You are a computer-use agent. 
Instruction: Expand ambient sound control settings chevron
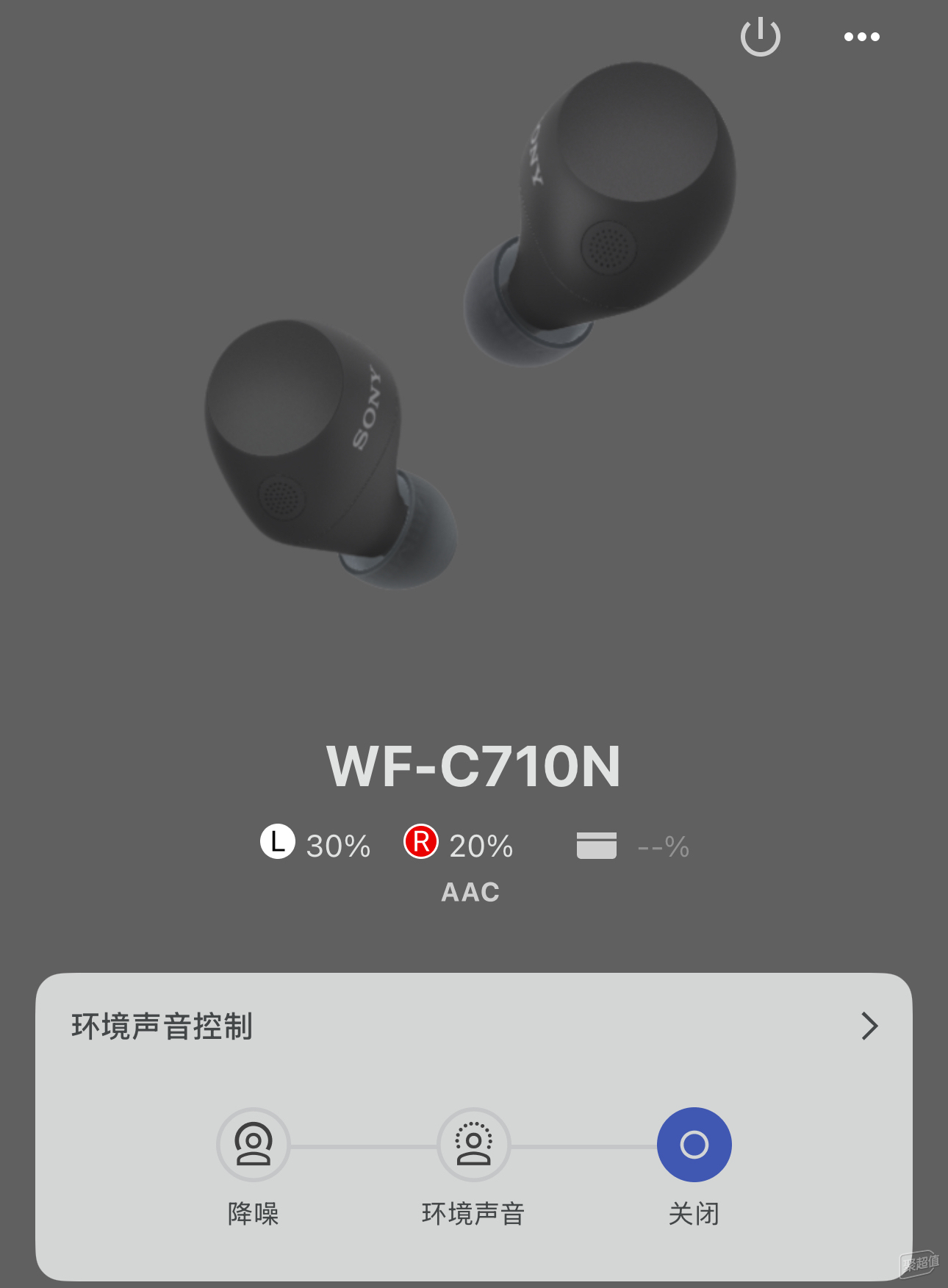click(x=869, y=1026)
